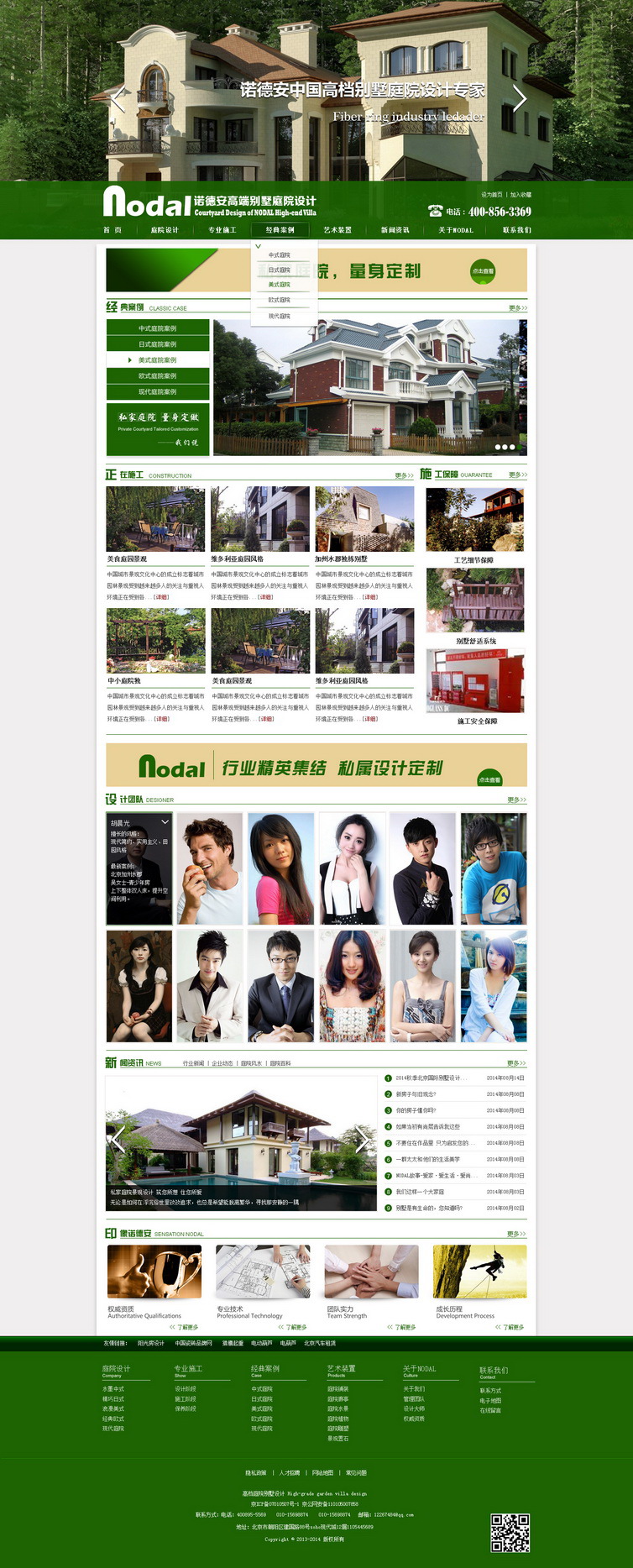Click the 点击查看 button on the banner
The height and width of the screenshot is (1568, 633).
(484, 270)
